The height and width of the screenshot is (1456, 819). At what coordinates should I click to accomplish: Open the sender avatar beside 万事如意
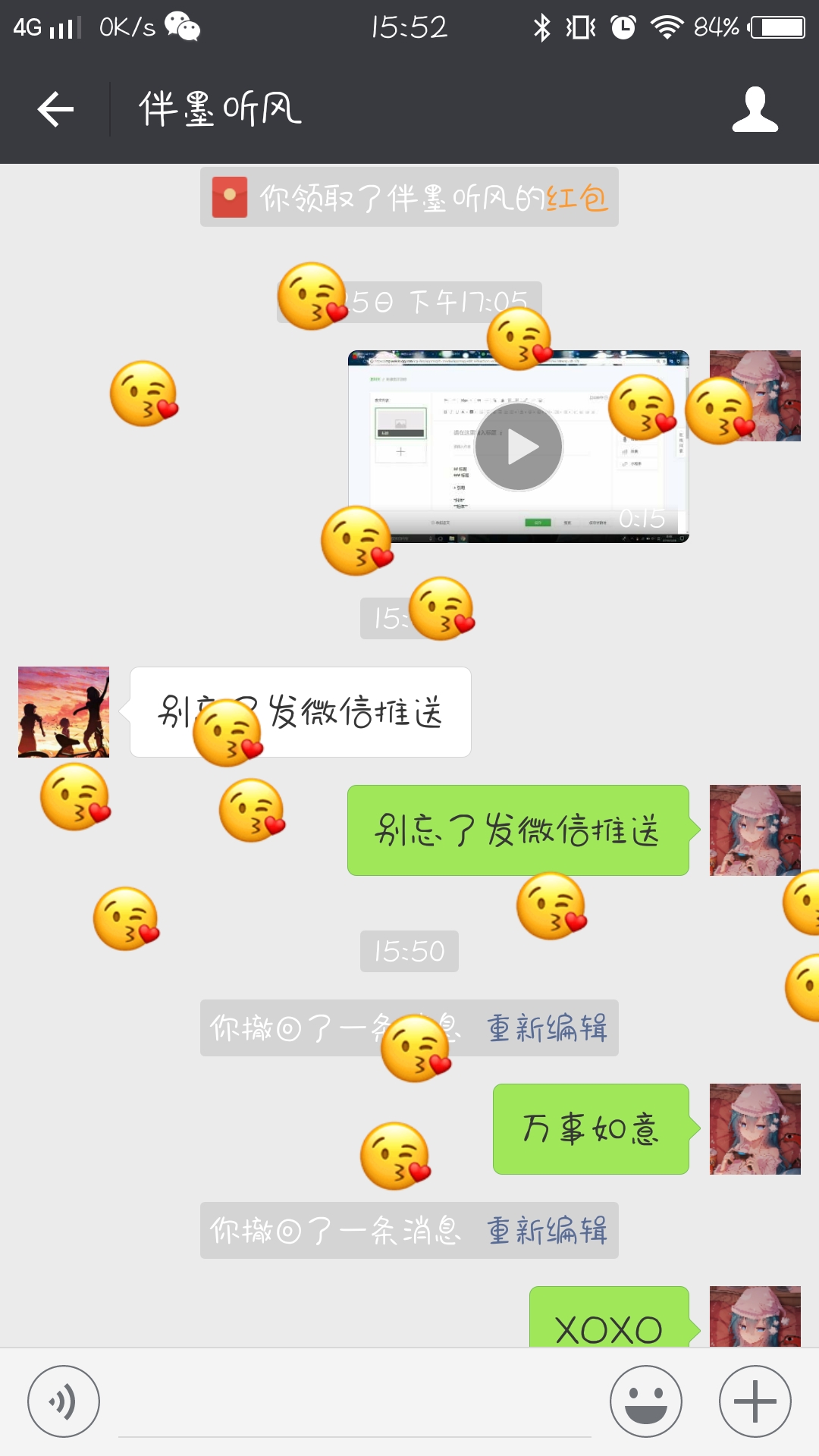755,1129
